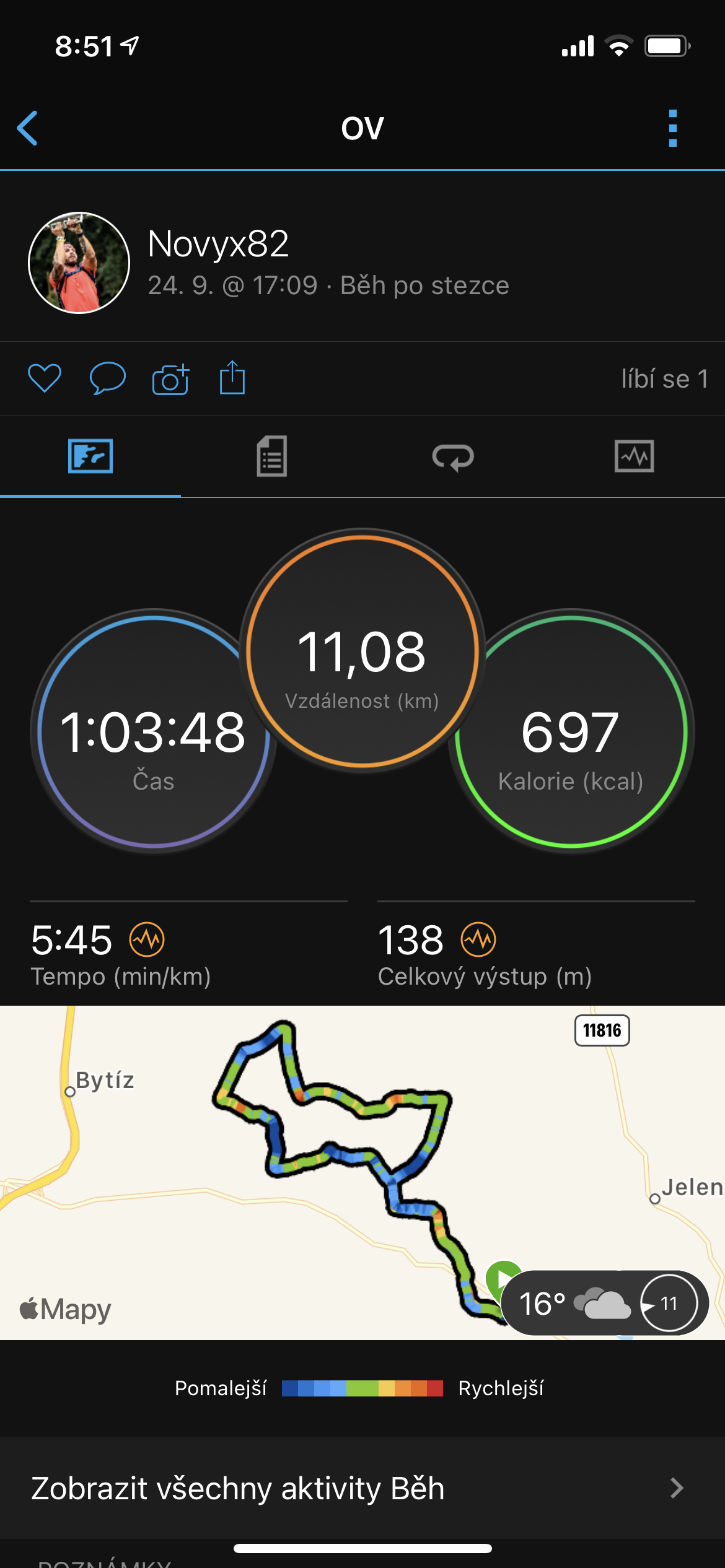Switch to the charts tab

pos(634,456)
